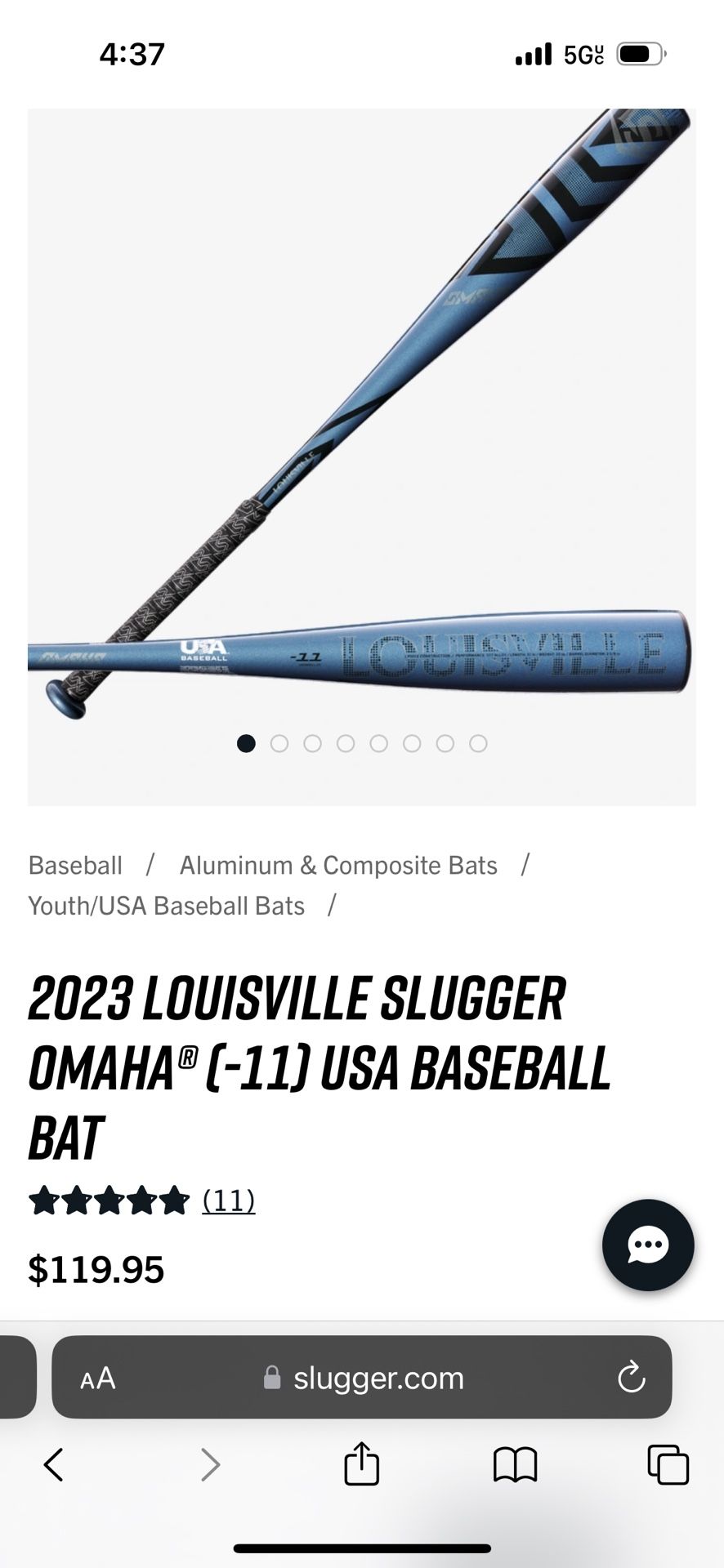Open Safari bookmarks
Screen dimensions: 724x1568
coord(515,1465)
